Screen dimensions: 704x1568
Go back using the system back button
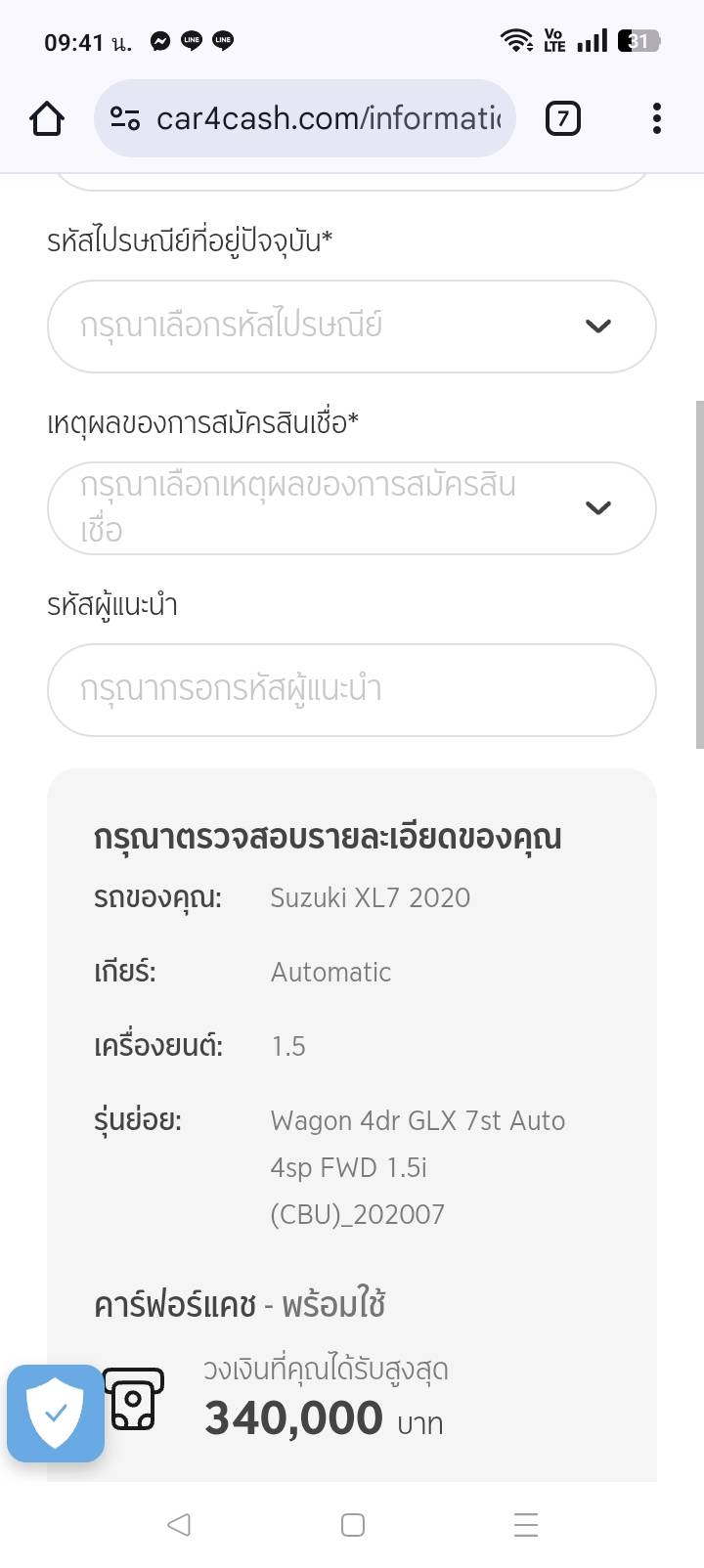click(178, 1524)
